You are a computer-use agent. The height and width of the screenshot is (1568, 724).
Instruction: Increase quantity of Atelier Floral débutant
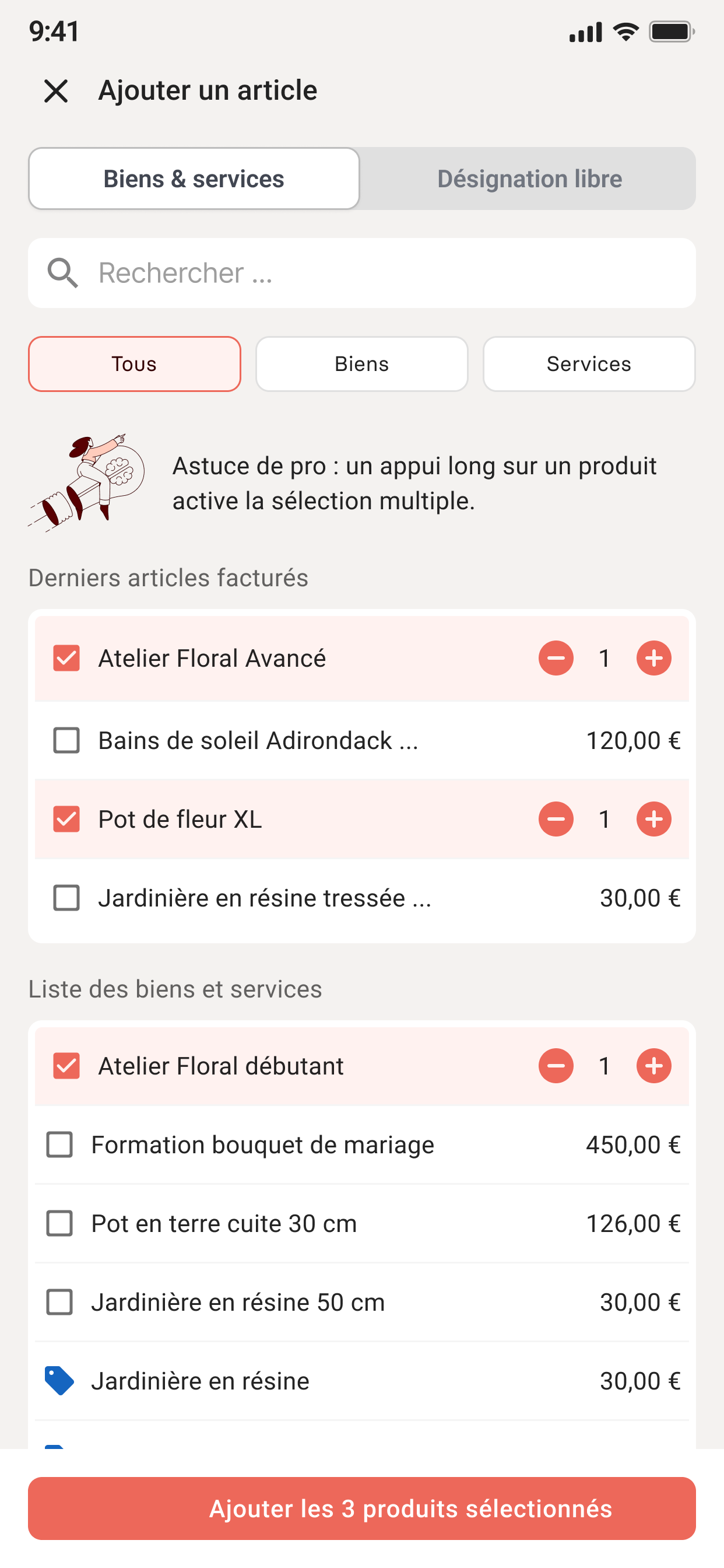tap(654, 1066)
